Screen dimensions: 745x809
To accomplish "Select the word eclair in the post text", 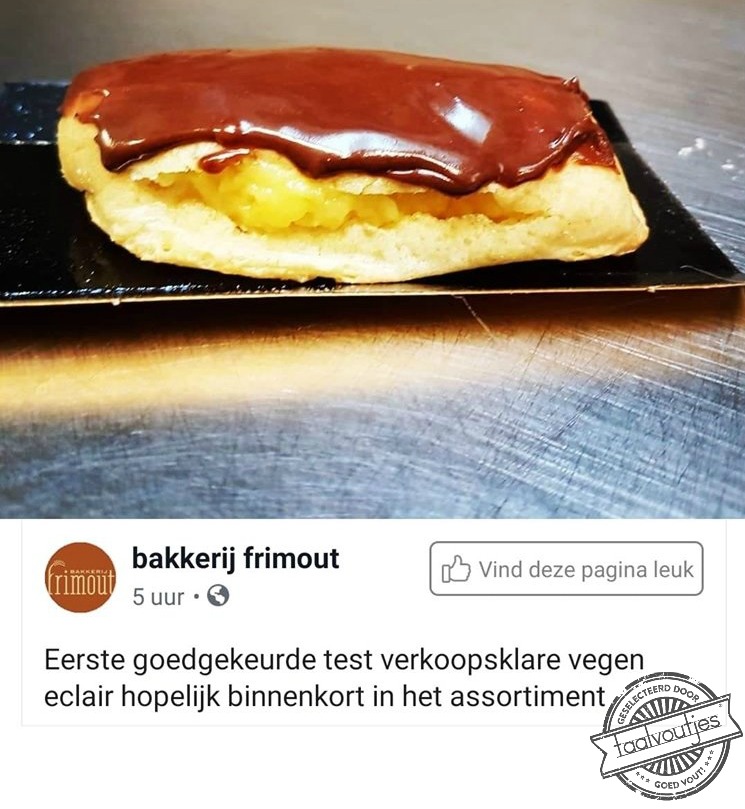I will [86, 691].
